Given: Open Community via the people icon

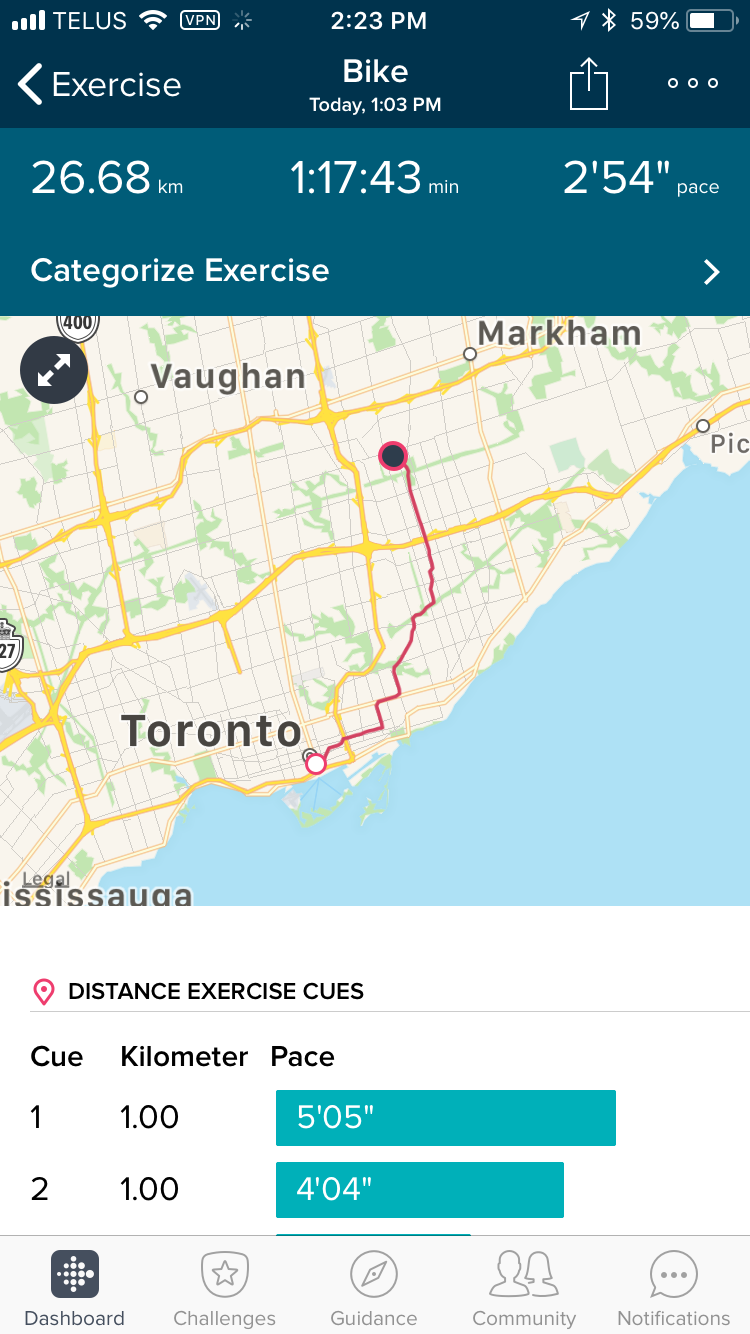Looking at the screenshot, I should [x=524, y=1271].
